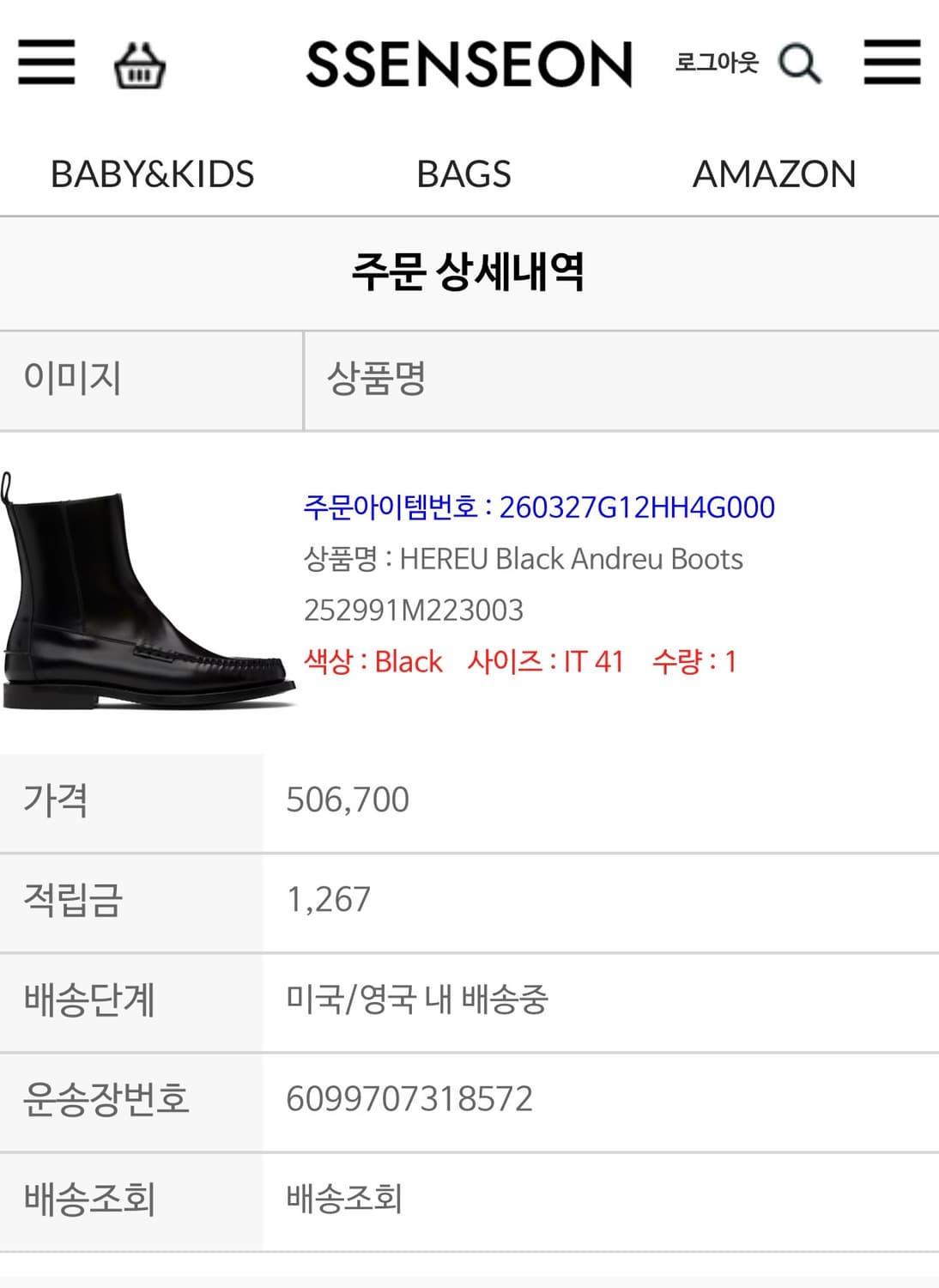Select the BABY&KIDS menu item
This screenshot has width=939, height=1288.
point(153,174)
